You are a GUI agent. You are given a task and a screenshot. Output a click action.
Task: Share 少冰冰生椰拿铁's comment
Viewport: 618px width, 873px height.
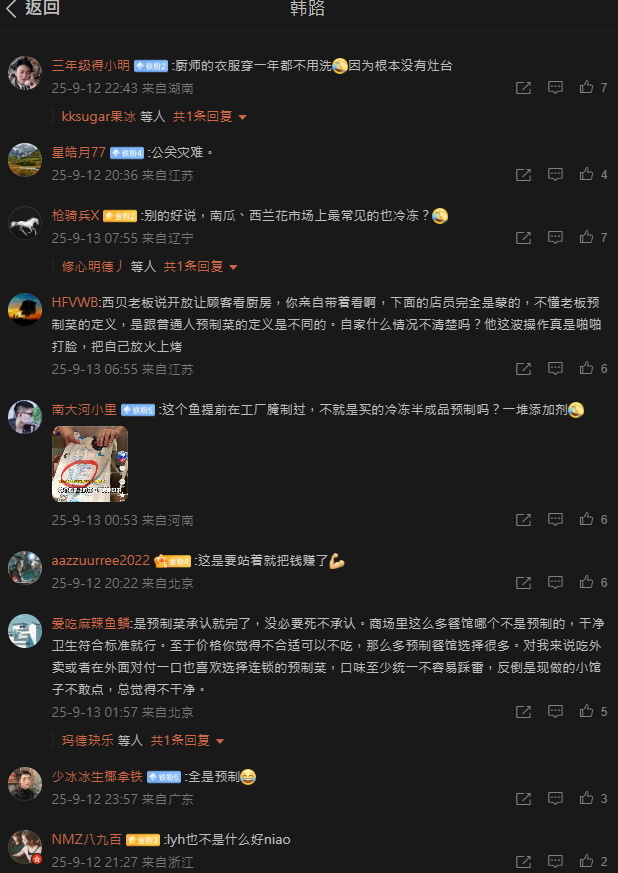coord(523,799)
